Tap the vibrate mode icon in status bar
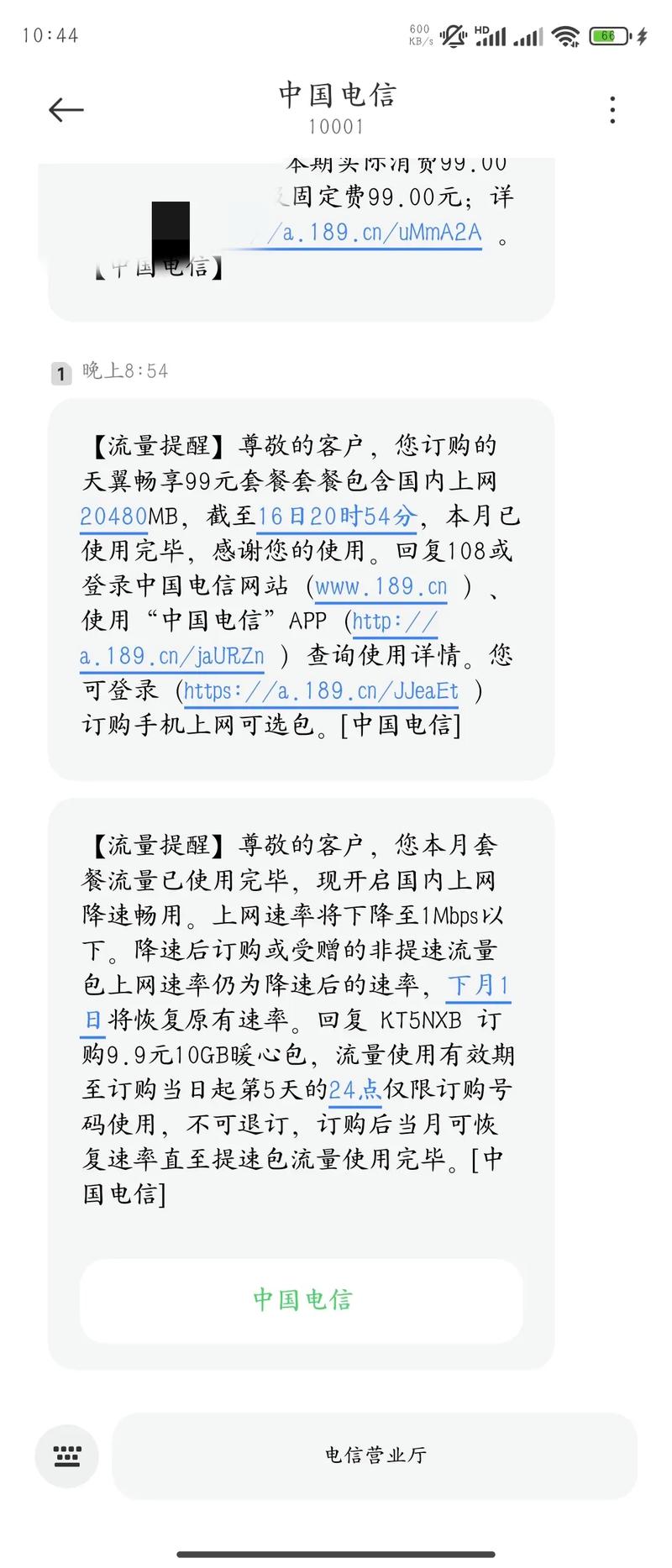 tap(454, 35)
